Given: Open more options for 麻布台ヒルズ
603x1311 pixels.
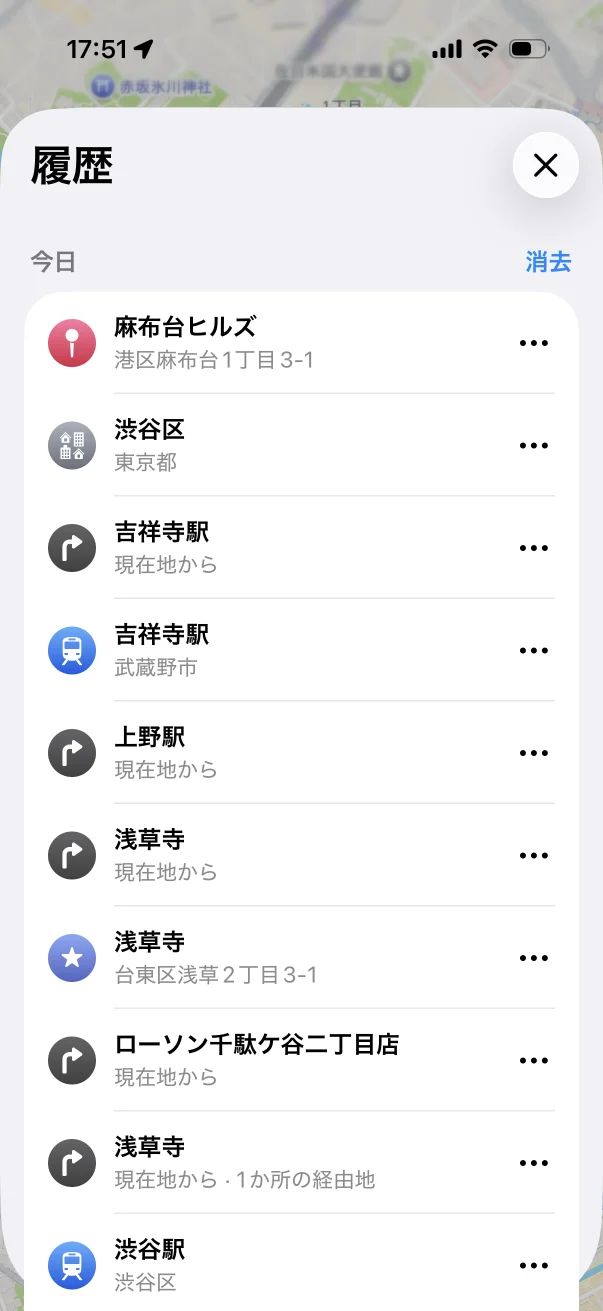Looking at the screenshot, I should pos(534,343).
